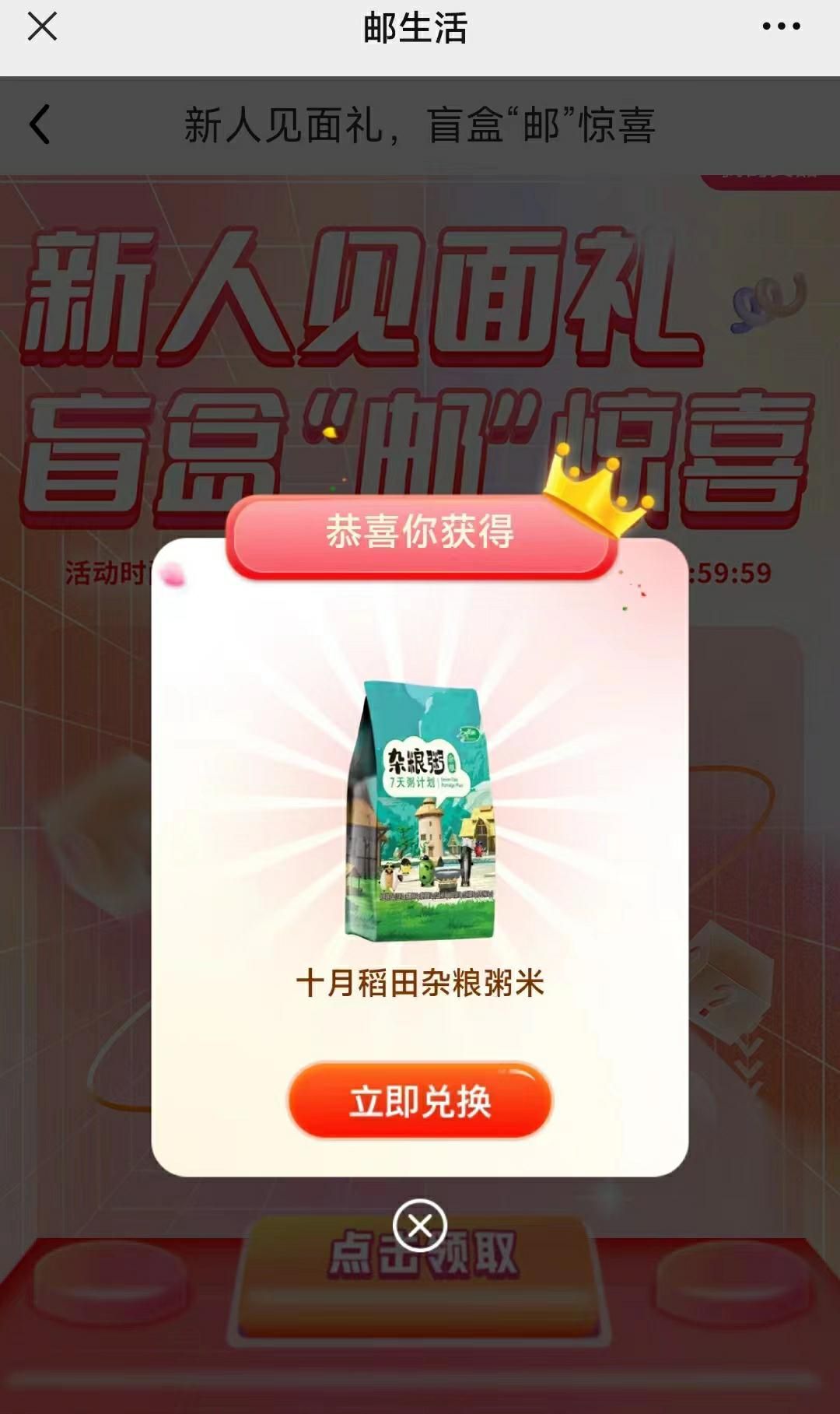Go back from the 新人见面礼 page

(40, 125)
